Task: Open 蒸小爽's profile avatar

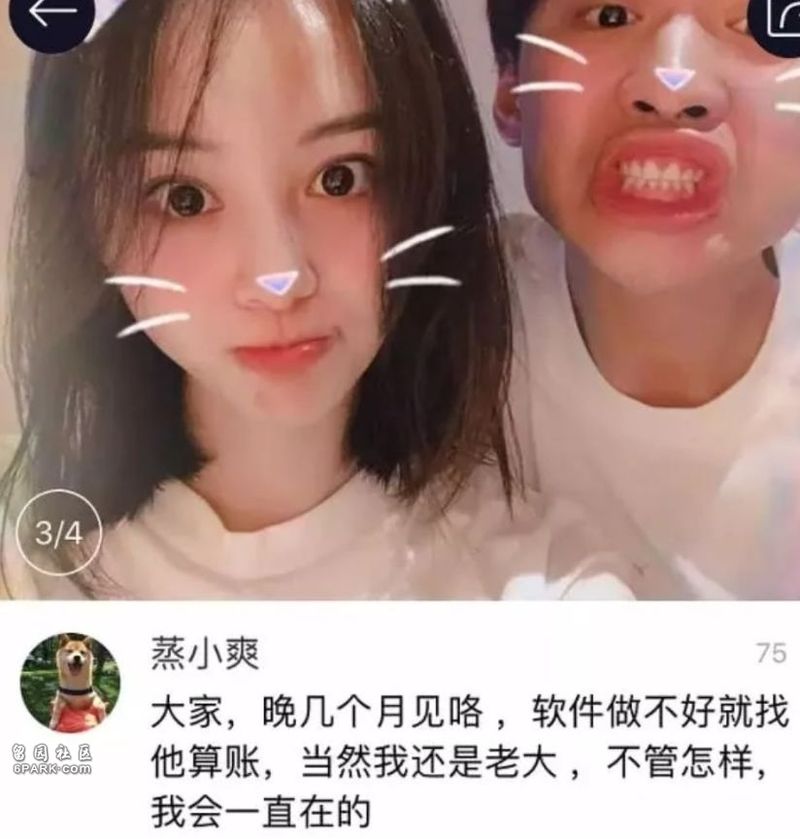Action: point(69,682)
